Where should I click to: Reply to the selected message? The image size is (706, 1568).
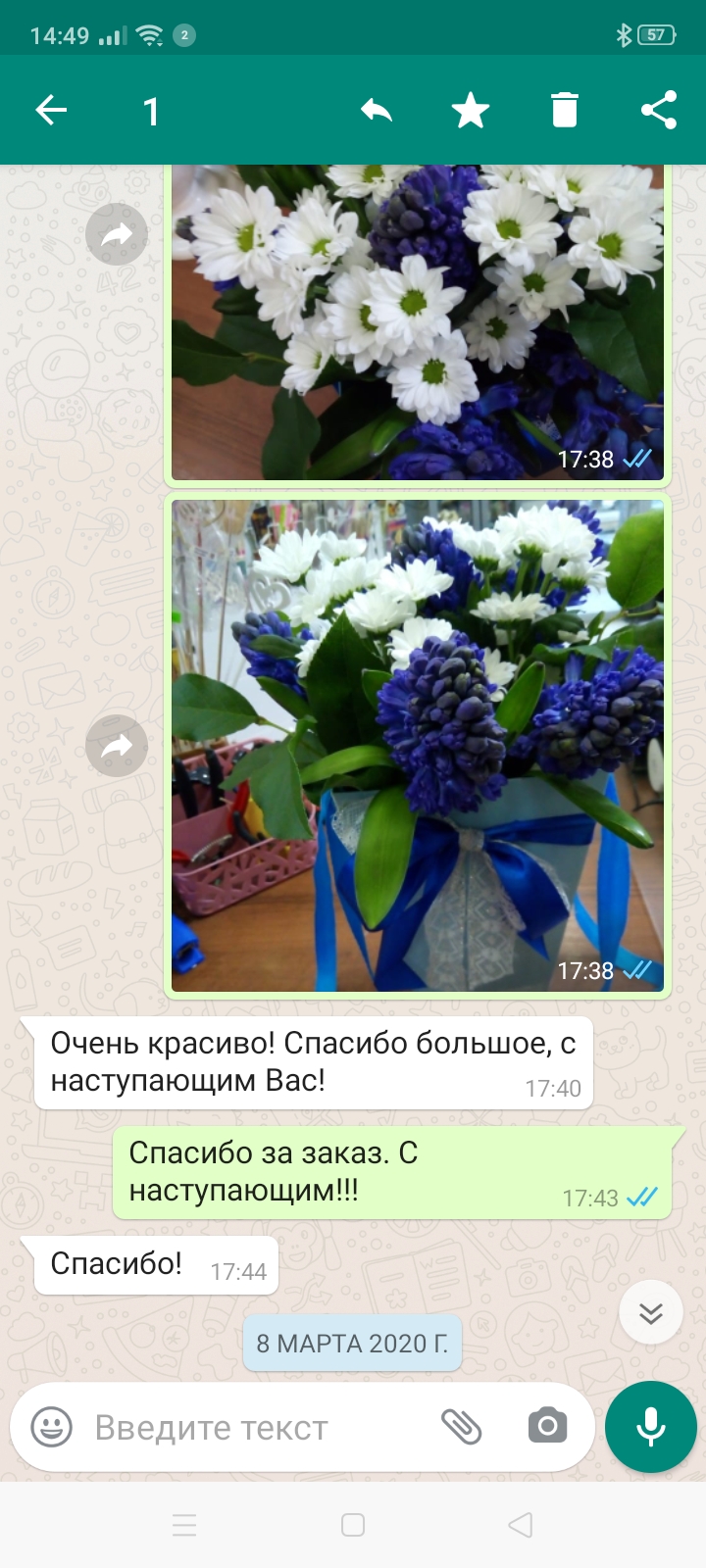pyautogui.click(x=377, y=111)
